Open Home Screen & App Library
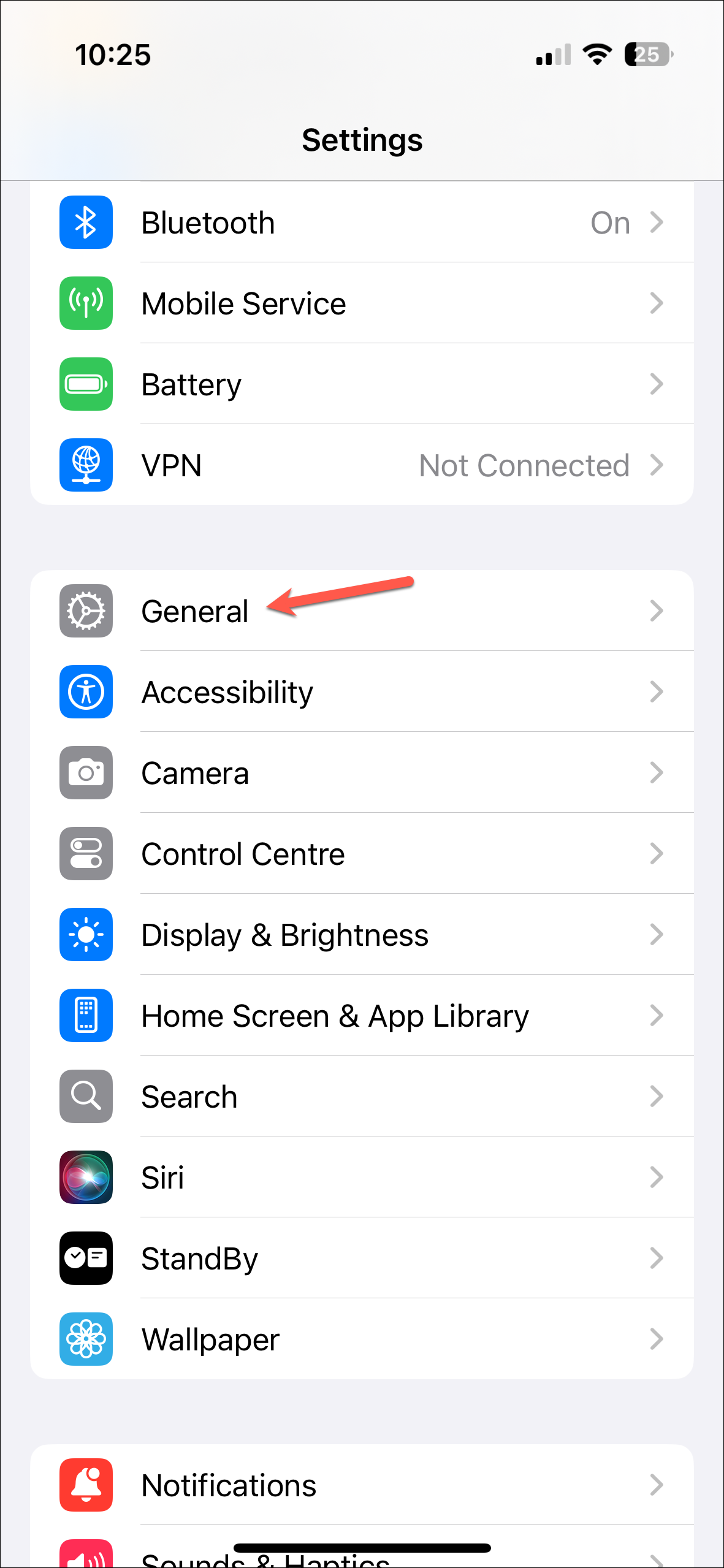The width and height of the screenshot is (724, 1568). (x=362, y=1016)
